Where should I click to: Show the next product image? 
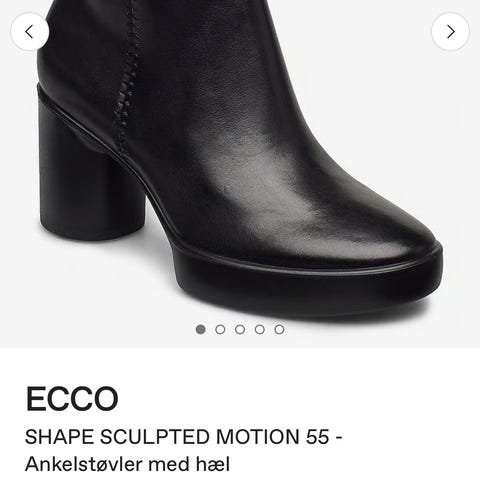point(450,32)
